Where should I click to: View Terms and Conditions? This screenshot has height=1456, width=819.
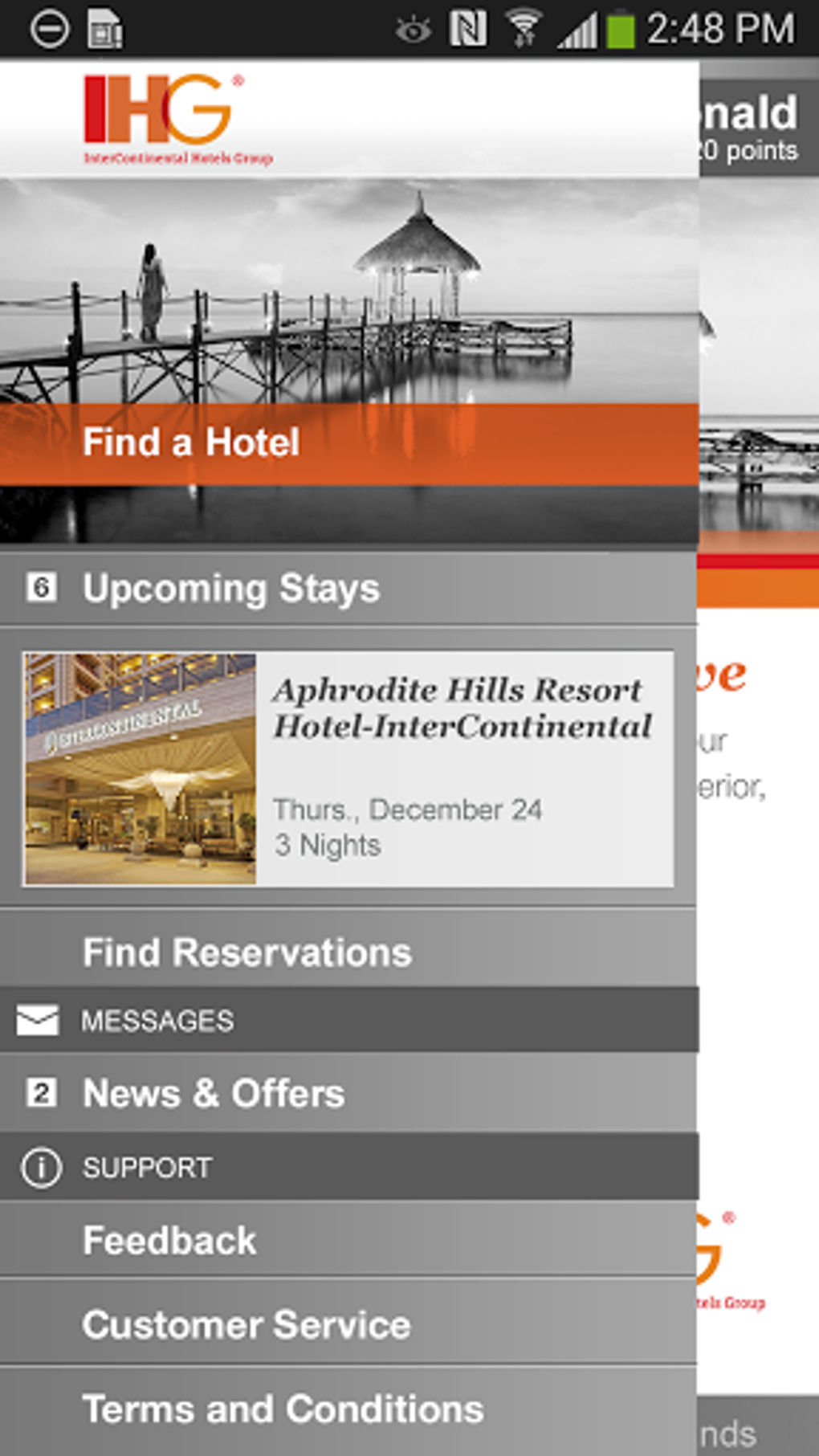point(348,1410)
